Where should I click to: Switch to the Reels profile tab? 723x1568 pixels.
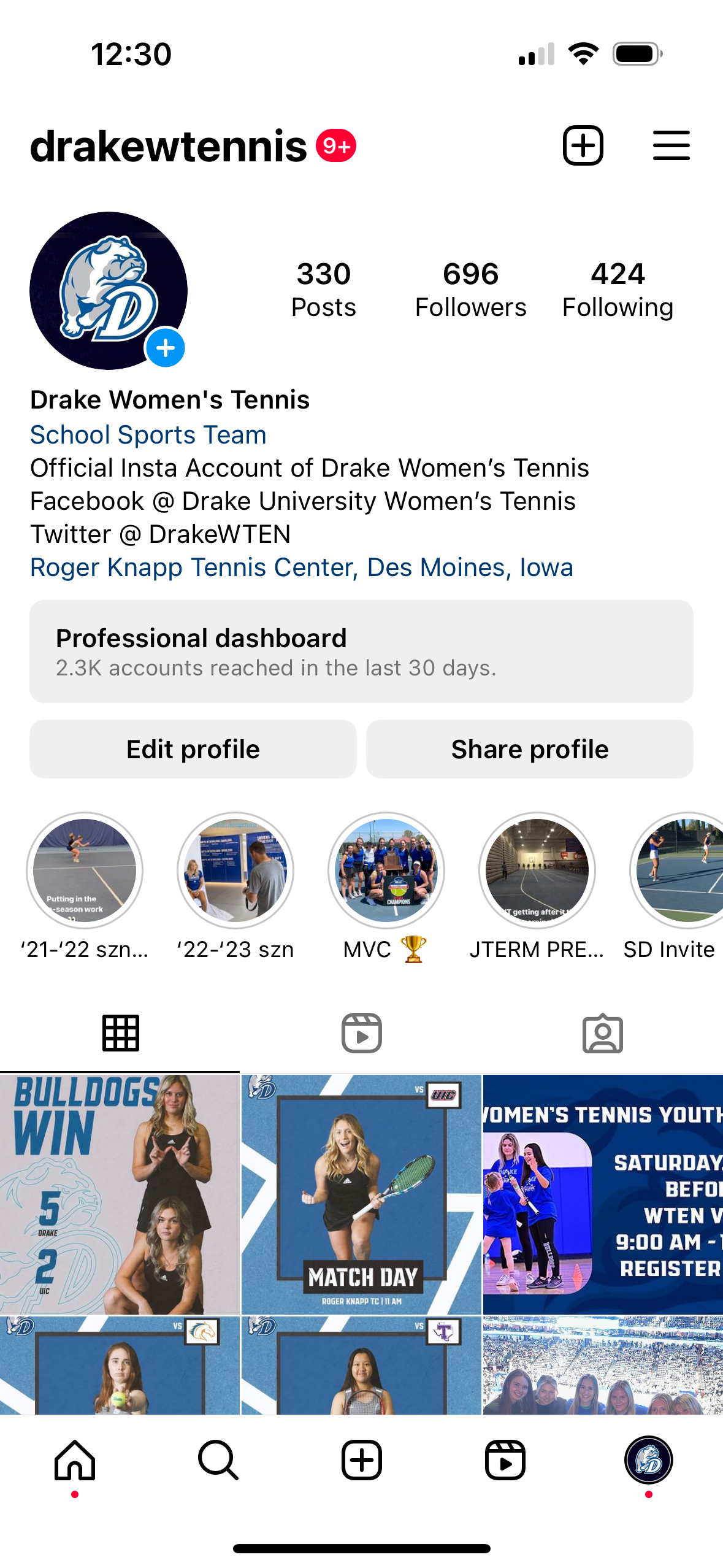click(361, 1033)
